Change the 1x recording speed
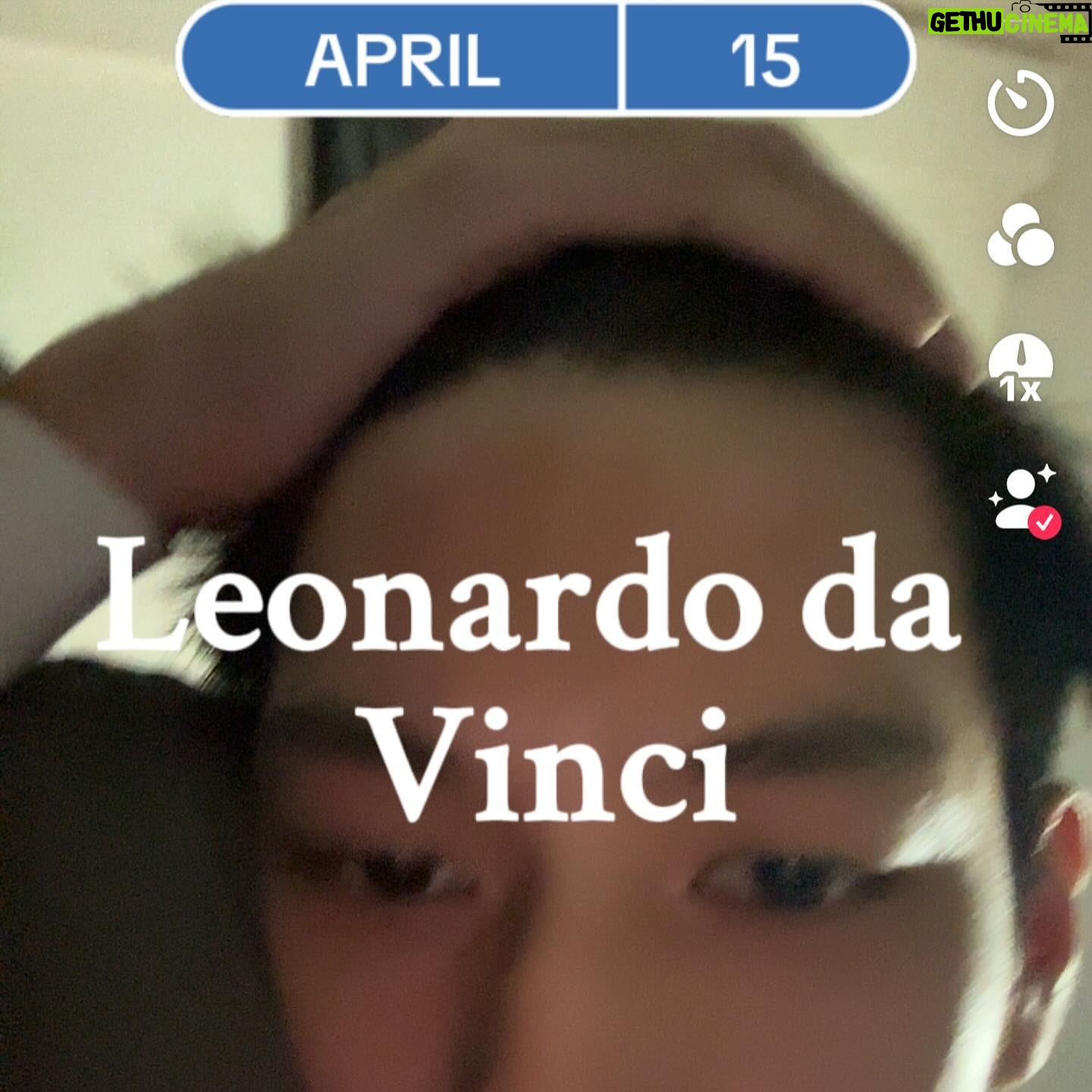 pyautogui.click(x=1021, y=369)
